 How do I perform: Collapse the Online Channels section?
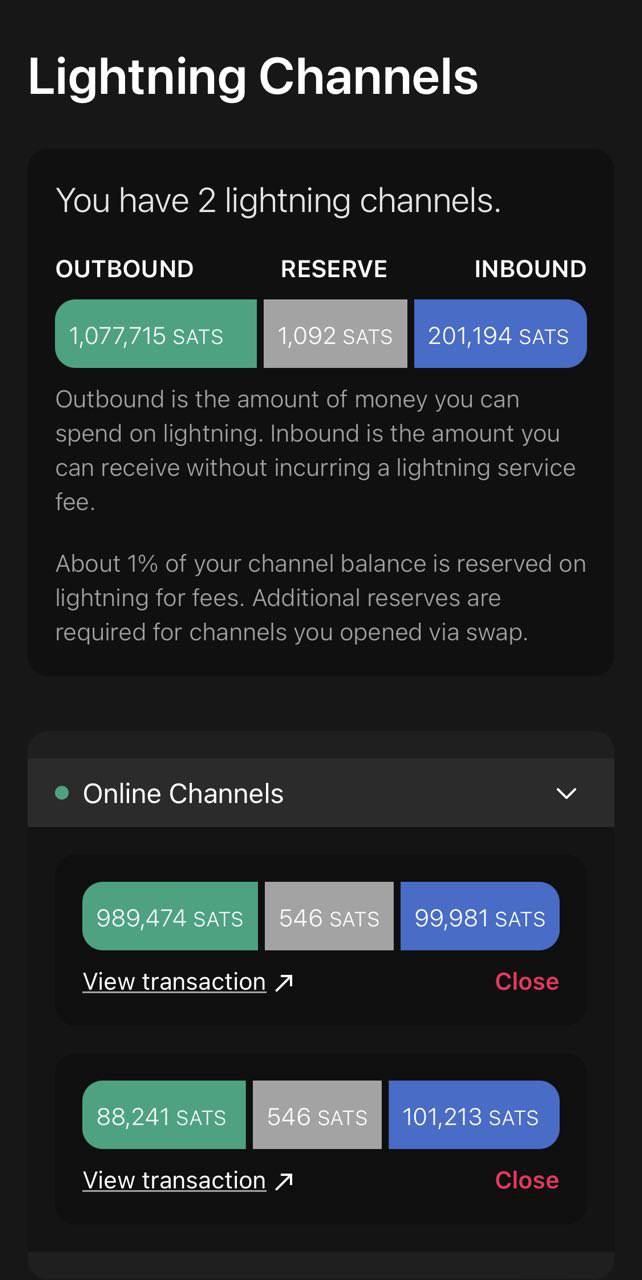point(566,793)
